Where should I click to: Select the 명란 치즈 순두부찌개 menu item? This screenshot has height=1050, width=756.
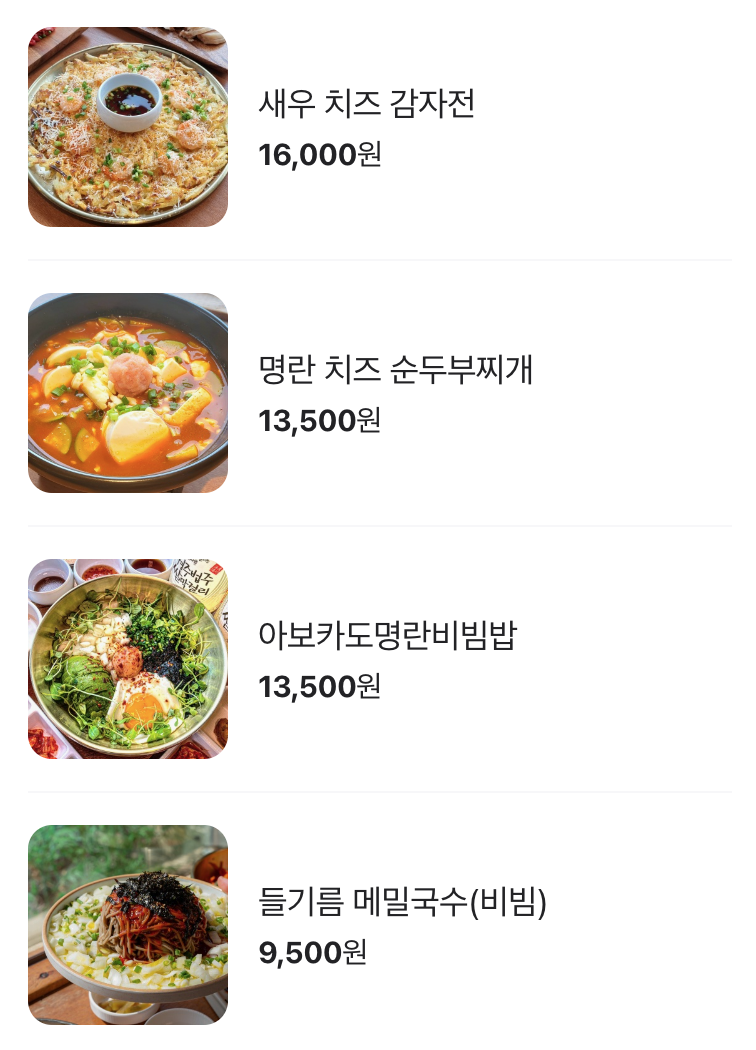(x=395, y=370)
